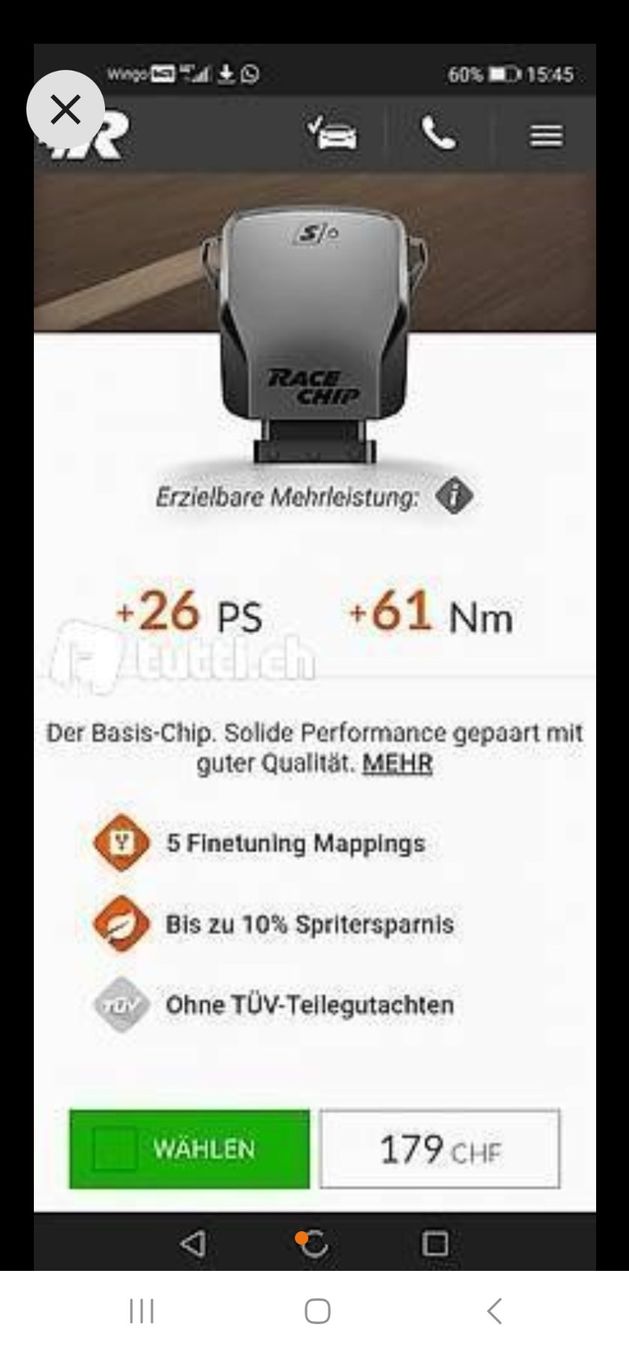The width and height of the screenshot is (629, 1350).
Task: Return to the phone's home screen
Action: coord(317,1311)
